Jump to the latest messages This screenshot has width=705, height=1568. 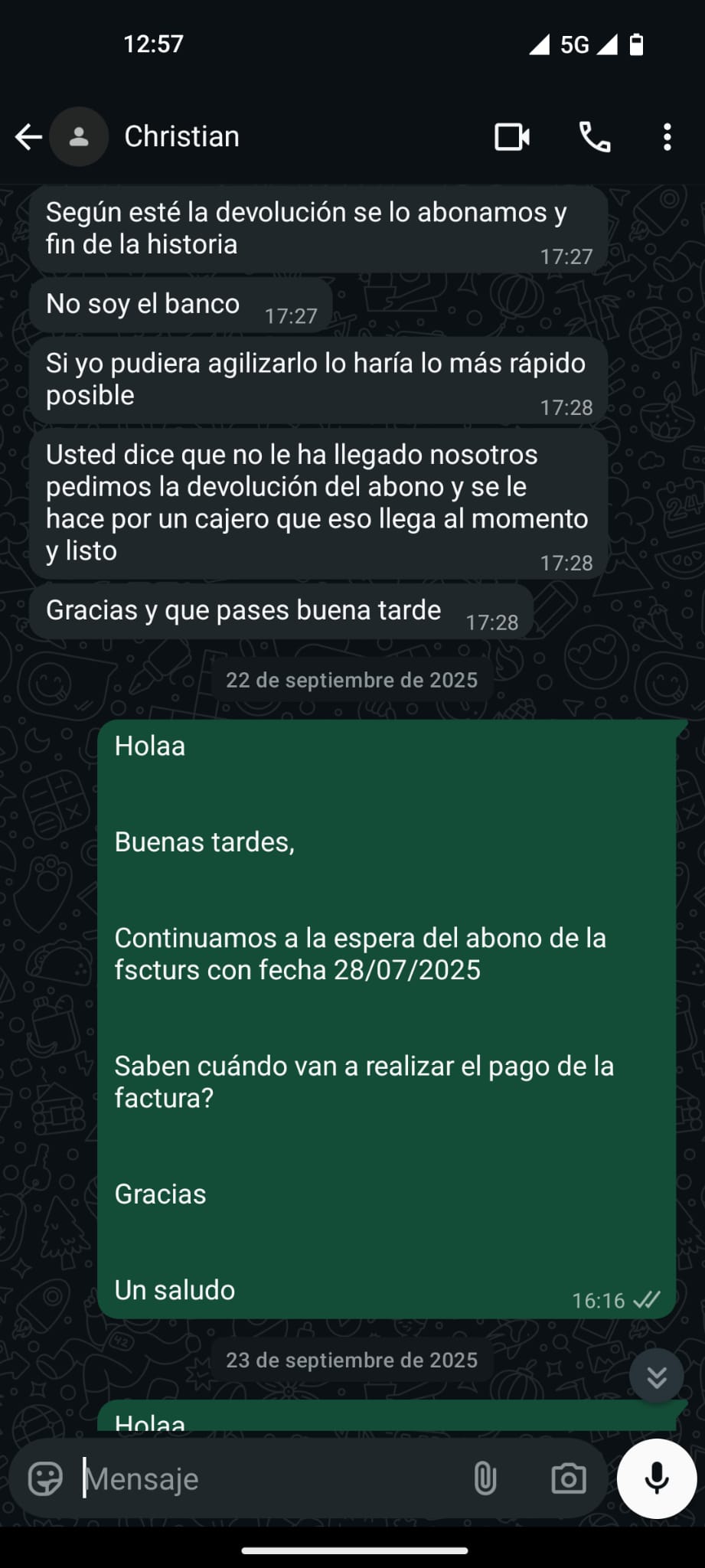(656, 1377)
